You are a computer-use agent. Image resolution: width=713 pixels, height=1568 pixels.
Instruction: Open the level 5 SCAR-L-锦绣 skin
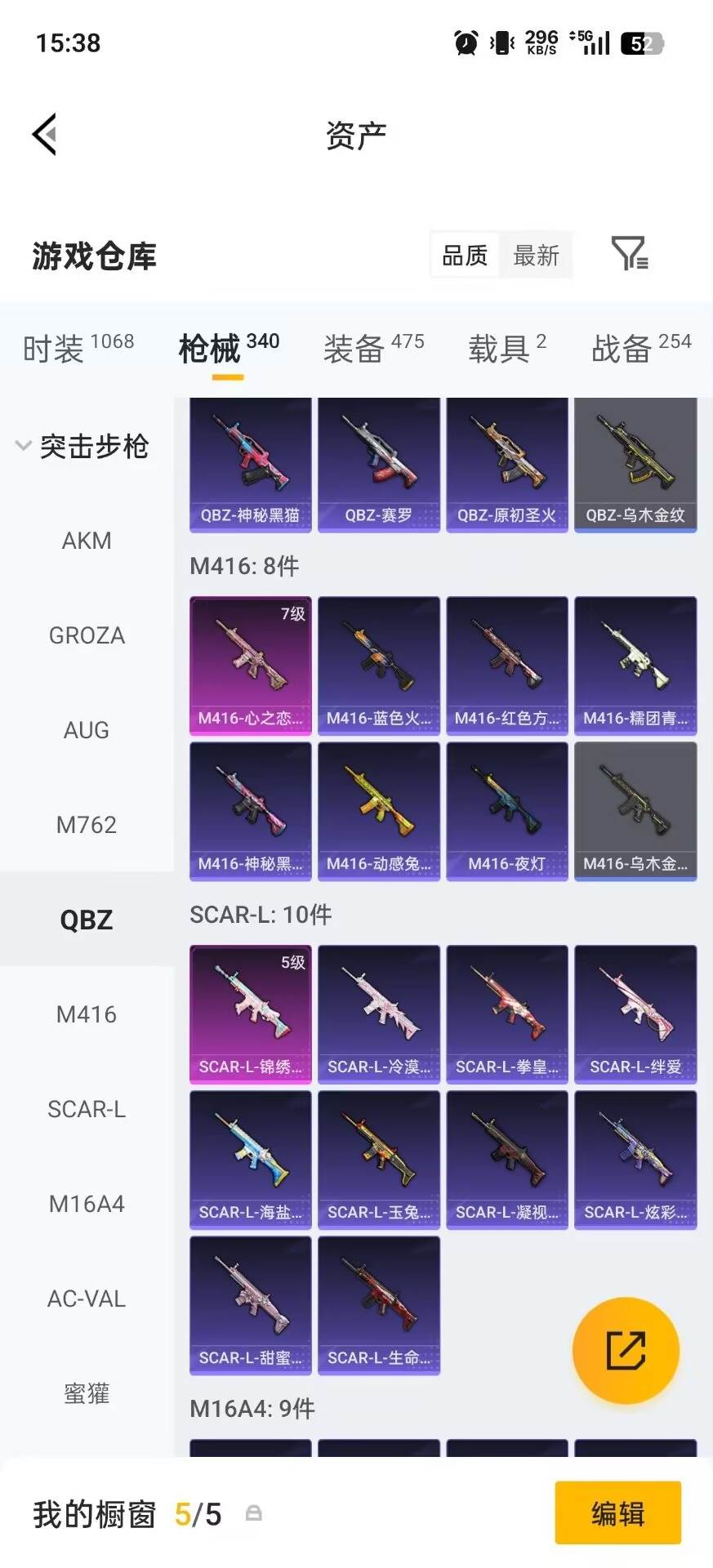[251, 1014]
